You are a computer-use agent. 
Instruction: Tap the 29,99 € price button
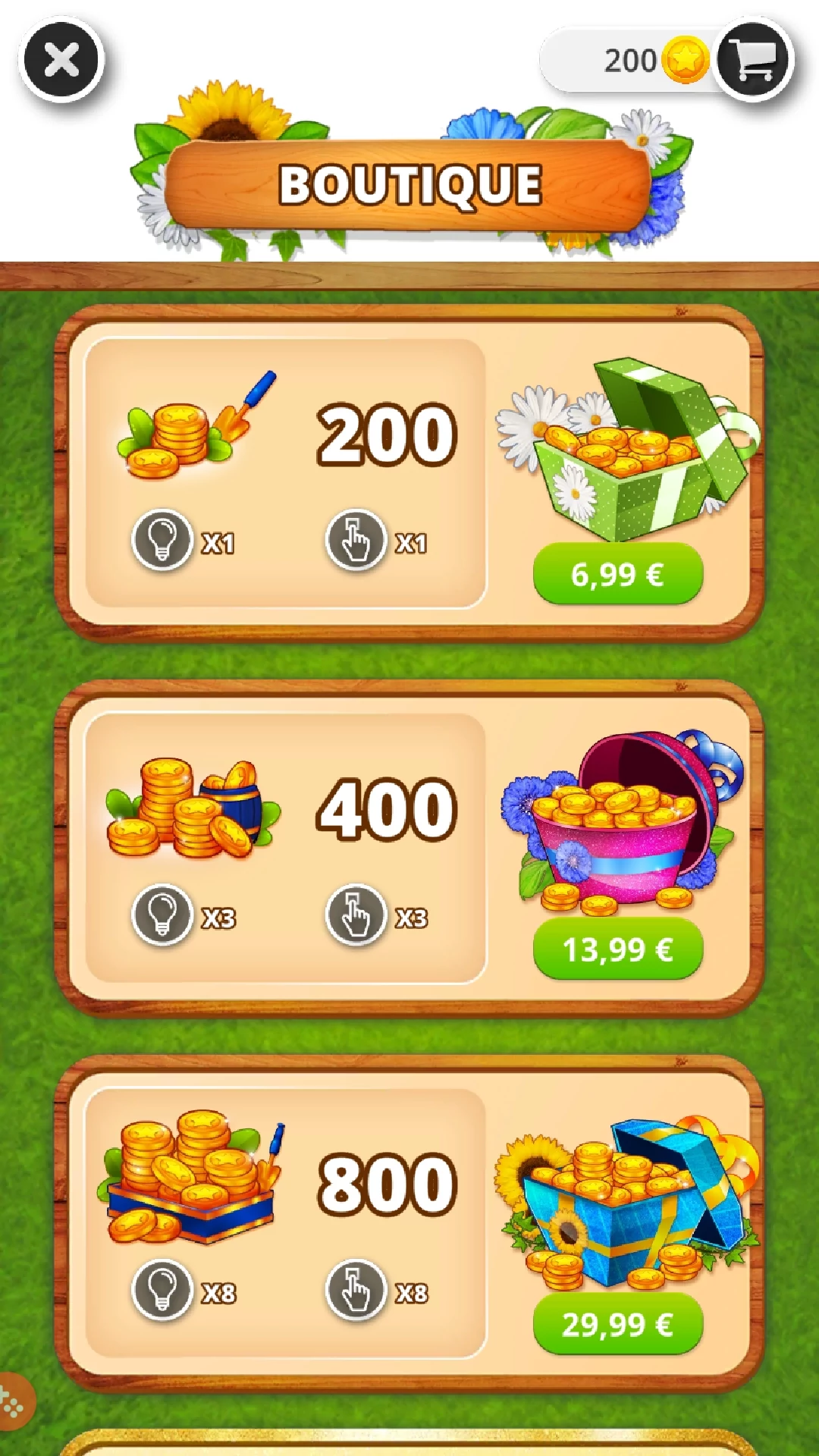(618, 1324)
